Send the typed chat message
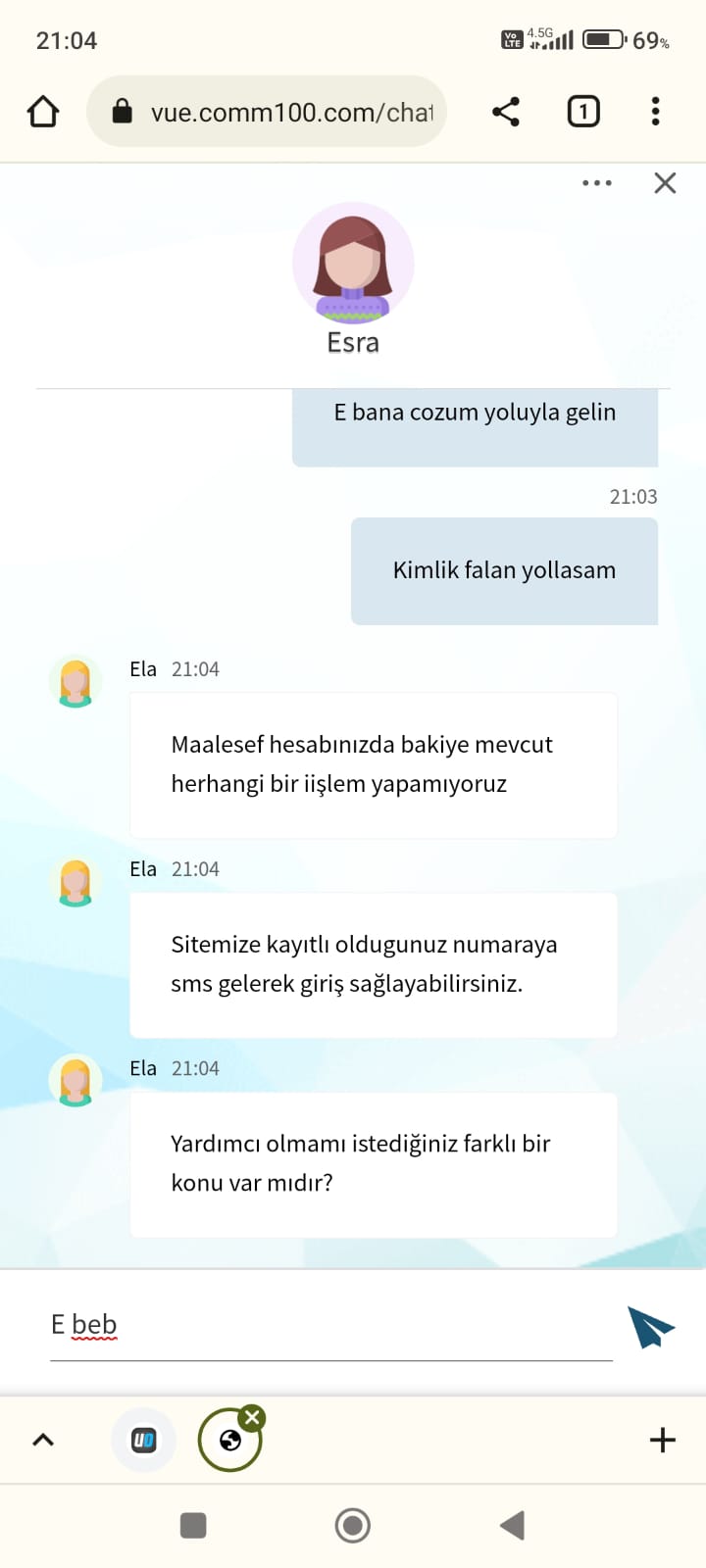 point(651,1327)
